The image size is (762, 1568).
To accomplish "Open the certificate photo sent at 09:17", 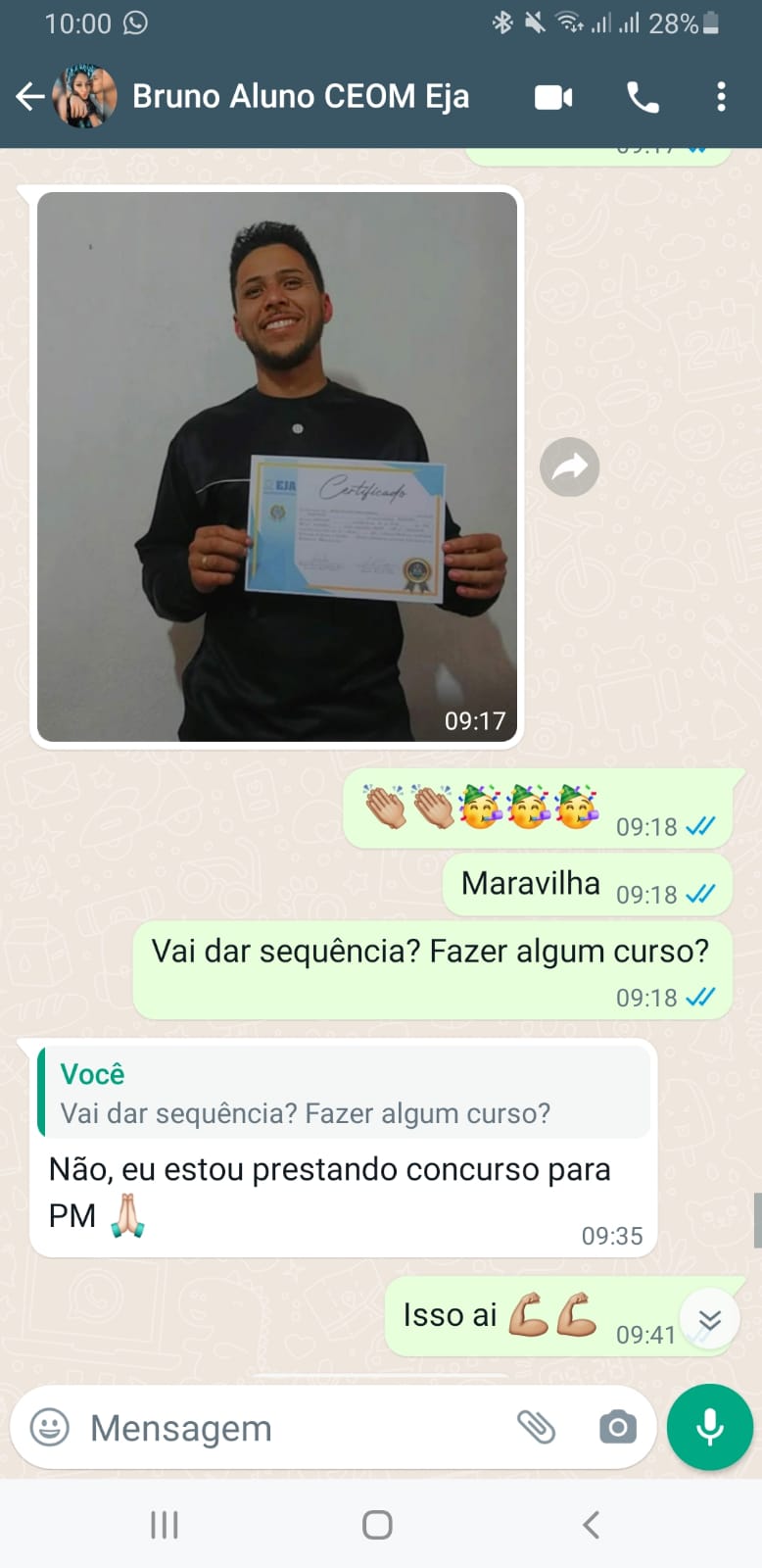I will coord(277,466).
